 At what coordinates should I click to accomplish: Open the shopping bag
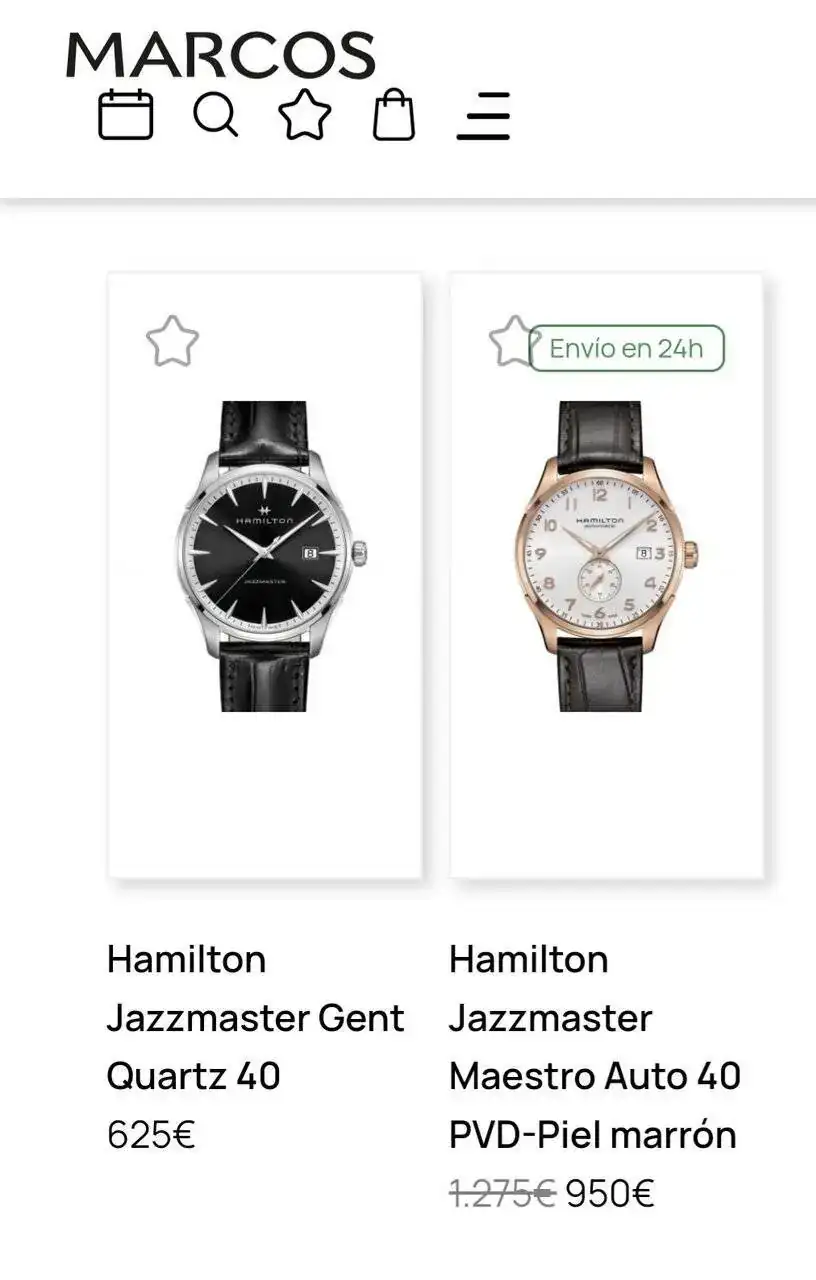click(394, 115)
